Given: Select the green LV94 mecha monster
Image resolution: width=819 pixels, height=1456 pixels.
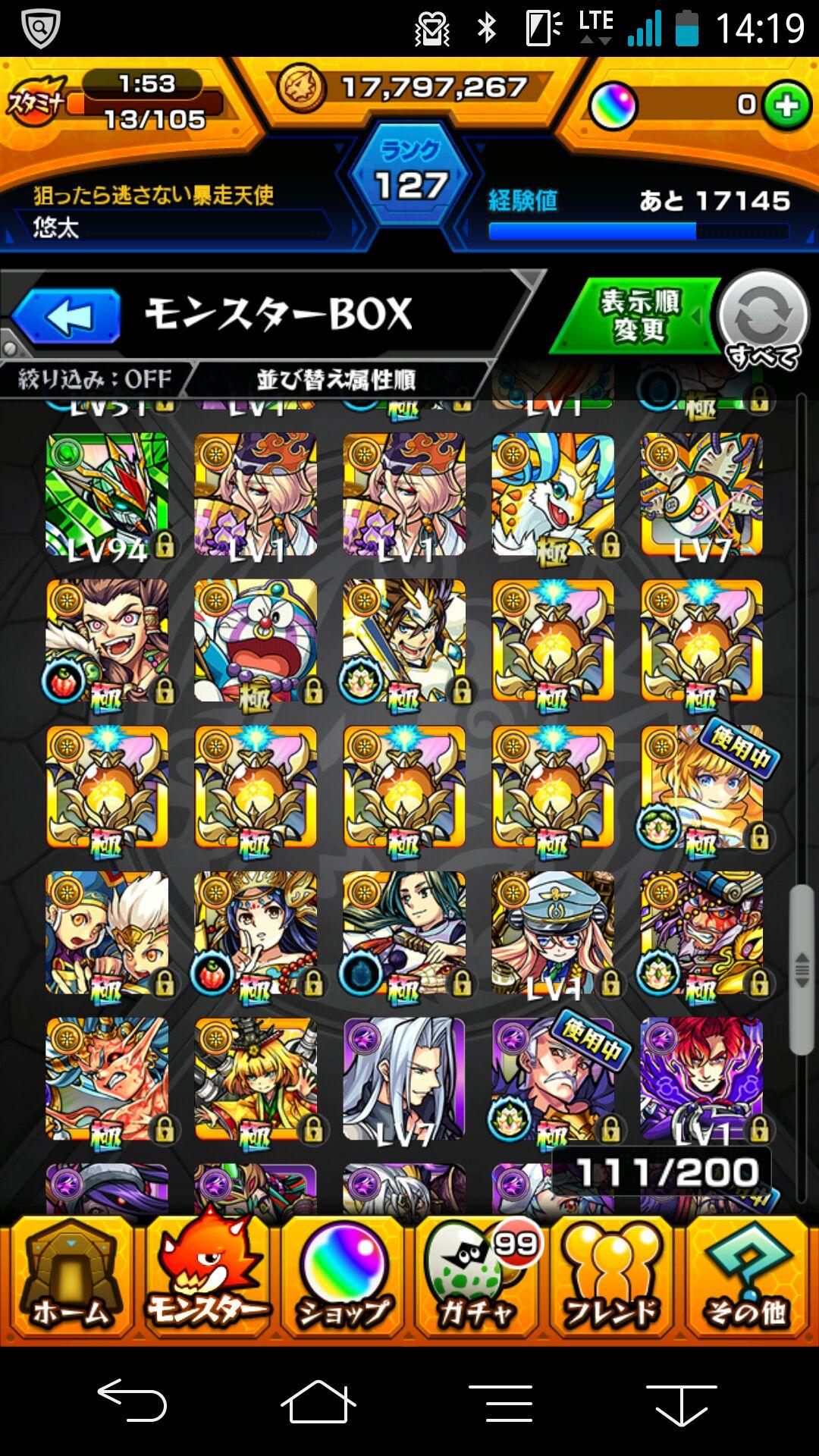Looking at the screenshot, I should (107, 494).
